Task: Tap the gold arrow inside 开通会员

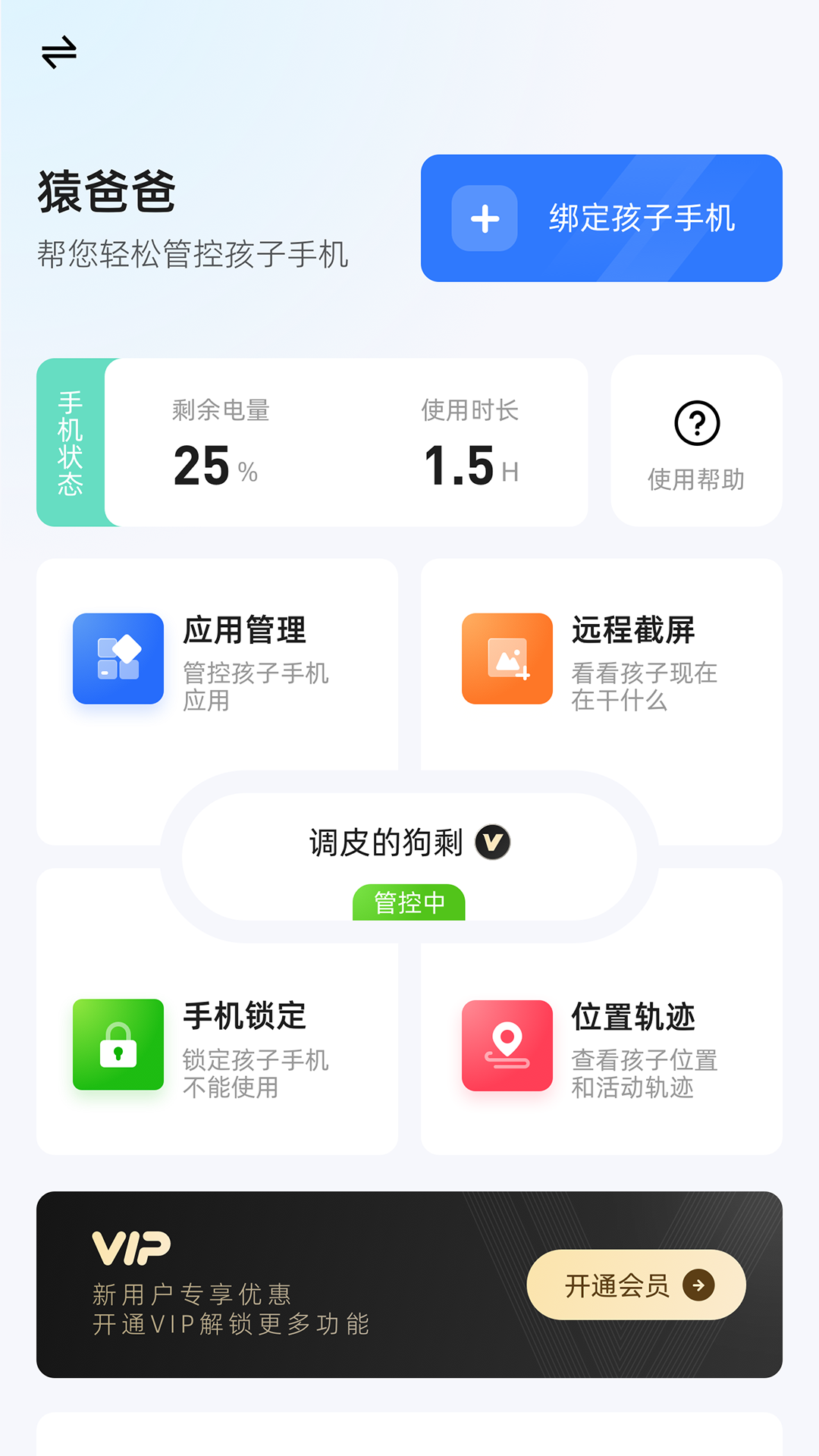Action: coord(696,1285)
